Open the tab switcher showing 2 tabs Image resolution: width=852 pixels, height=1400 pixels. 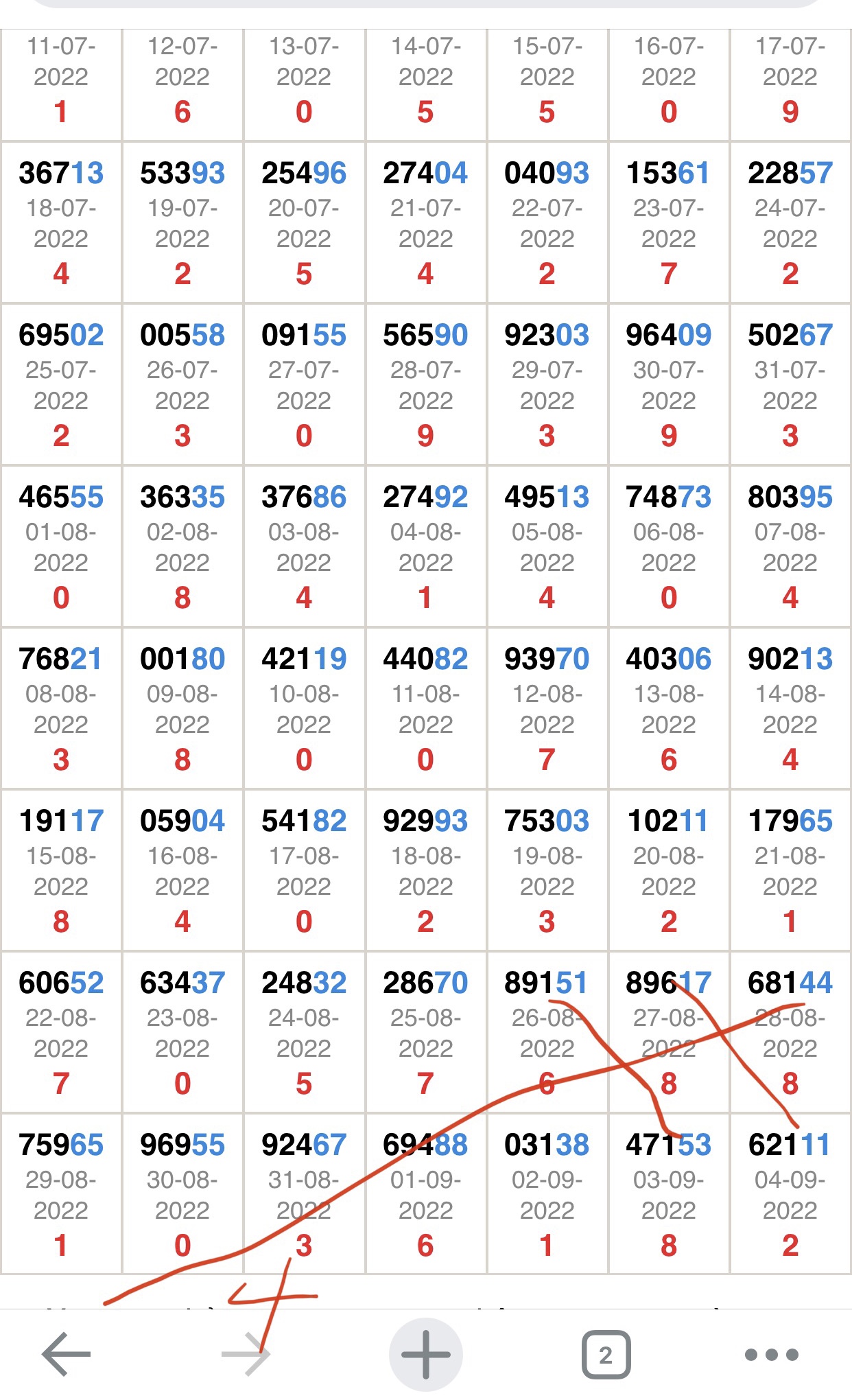tap(606, 1355)
